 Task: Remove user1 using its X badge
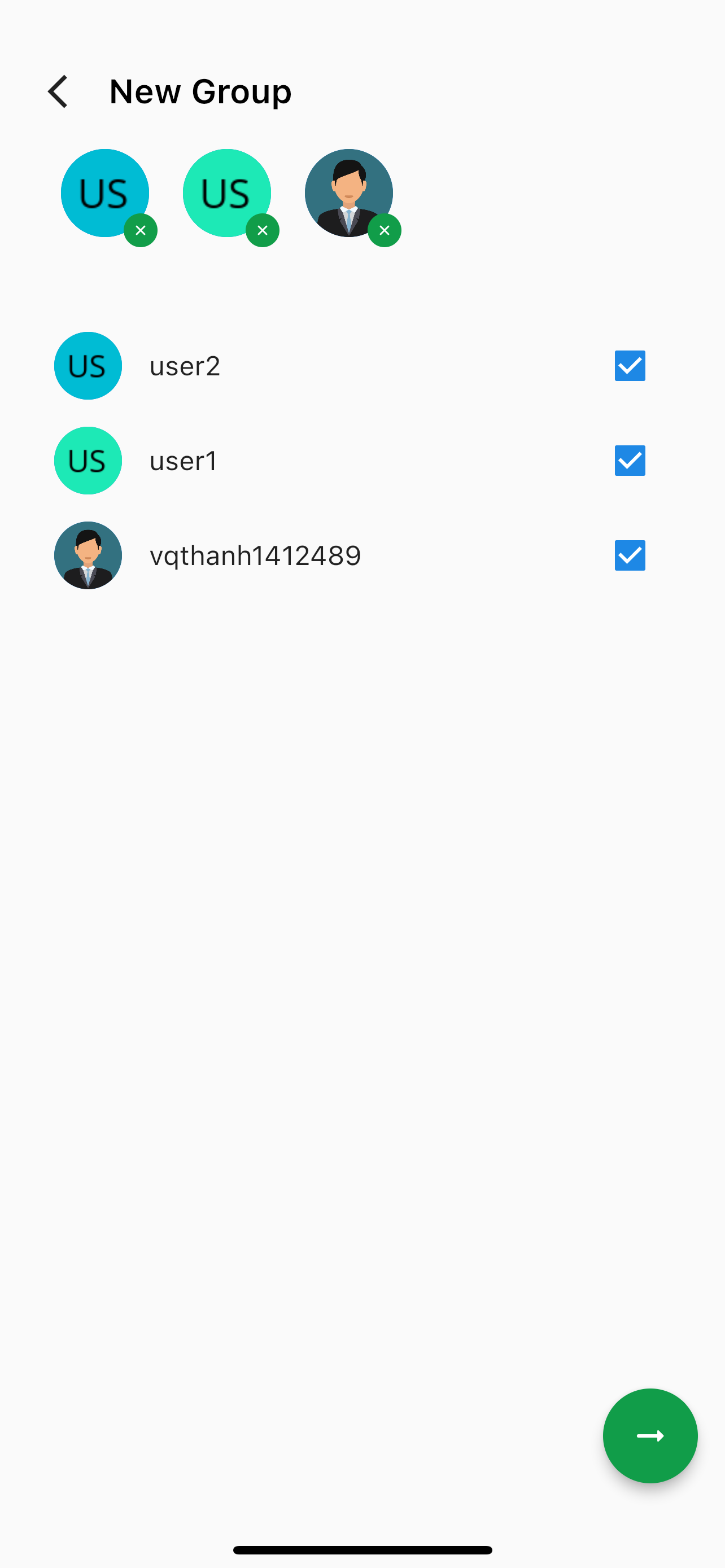263,230
